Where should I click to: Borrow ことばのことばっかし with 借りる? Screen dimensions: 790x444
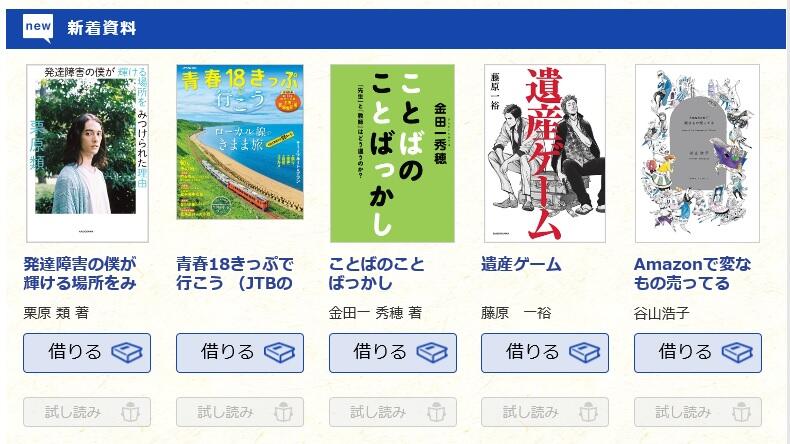(392, 352)
